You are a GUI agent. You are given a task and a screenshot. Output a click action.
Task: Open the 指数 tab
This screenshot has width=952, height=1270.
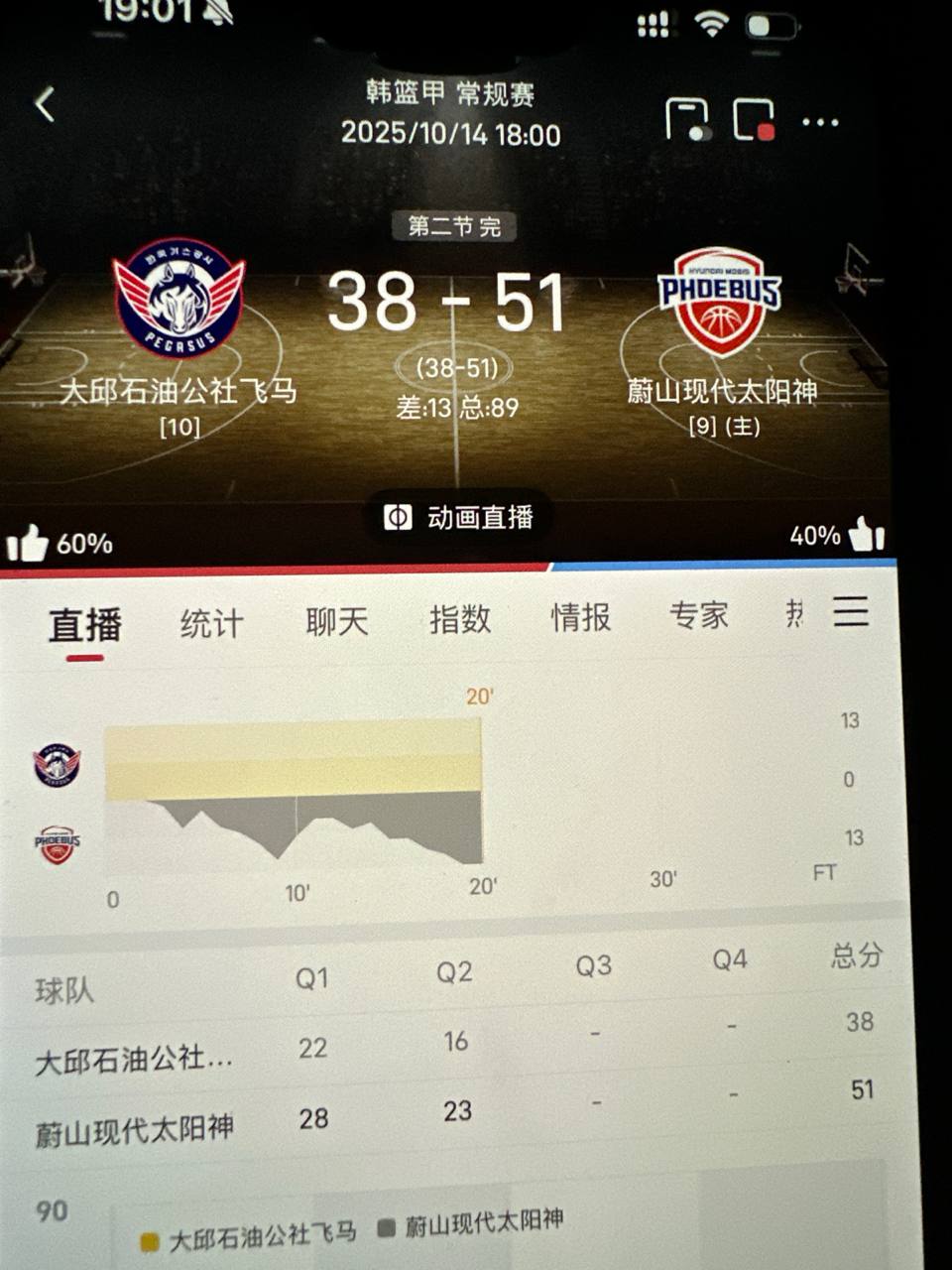coord(460,619)
